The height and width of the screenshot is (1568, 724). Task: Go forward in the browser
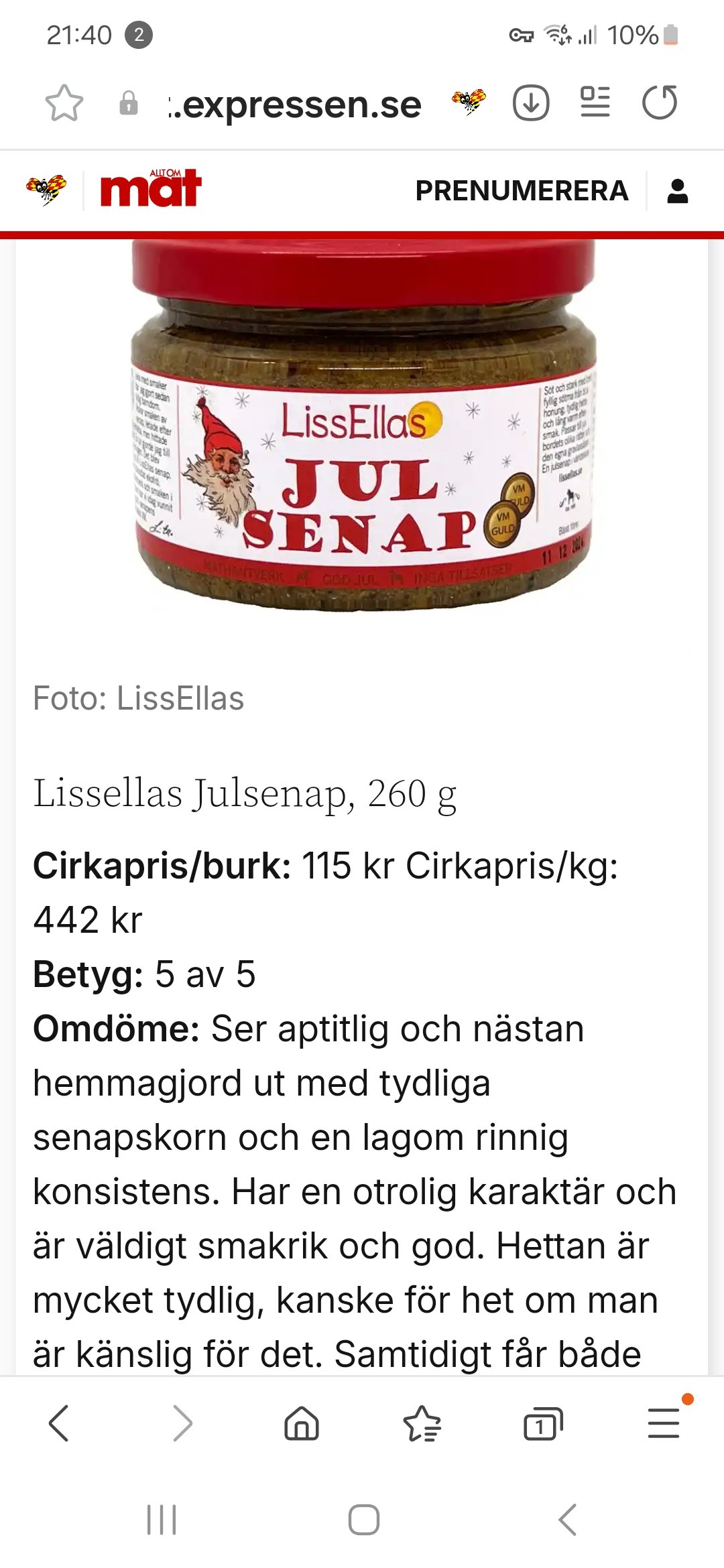pyautogui.click(x=182, y=1423)
